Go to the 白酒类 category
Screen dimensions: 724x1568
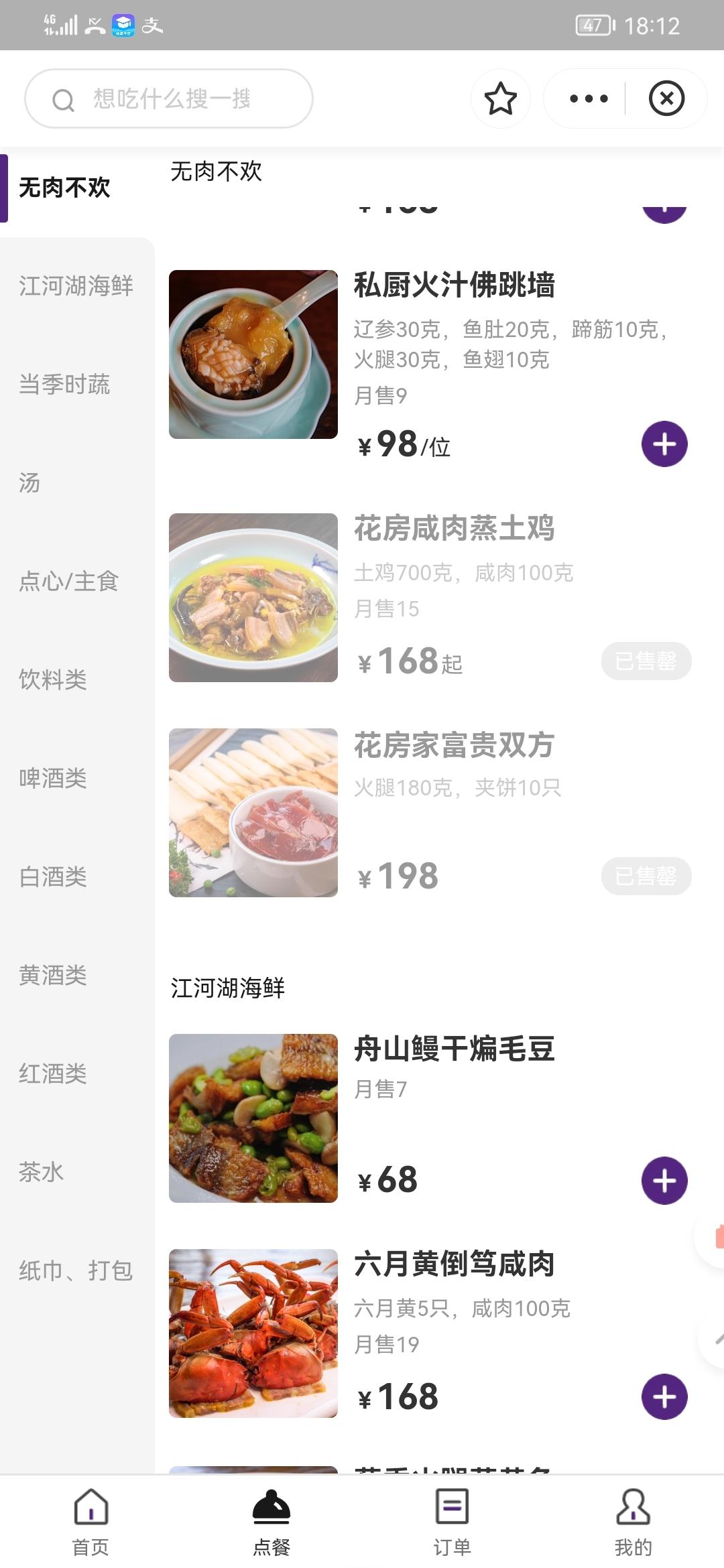pos(53,876)
